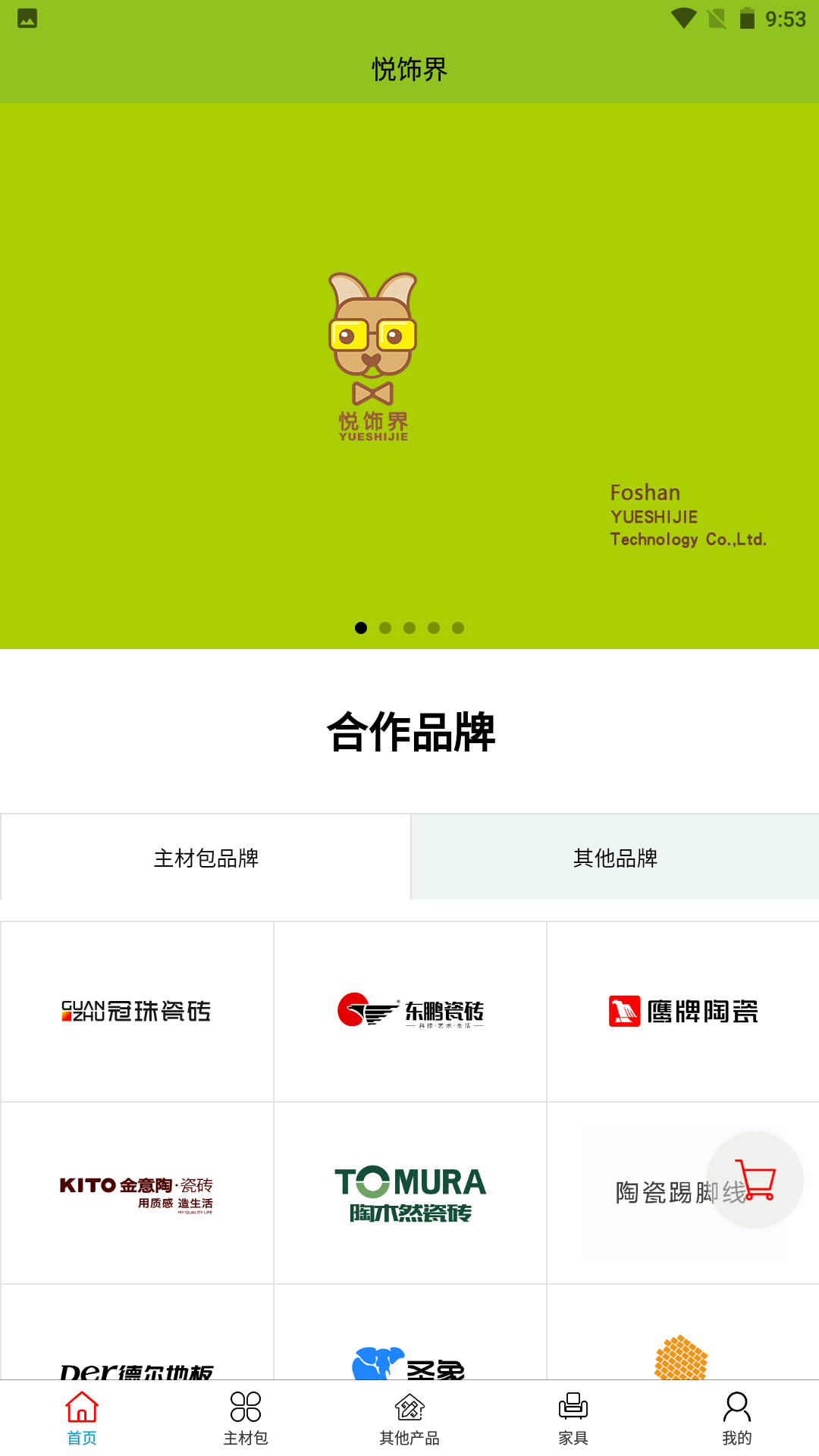The image size is (819, 1456).
Task: Open the 其他产品 bottom tab
Action: coord(409,1418)
